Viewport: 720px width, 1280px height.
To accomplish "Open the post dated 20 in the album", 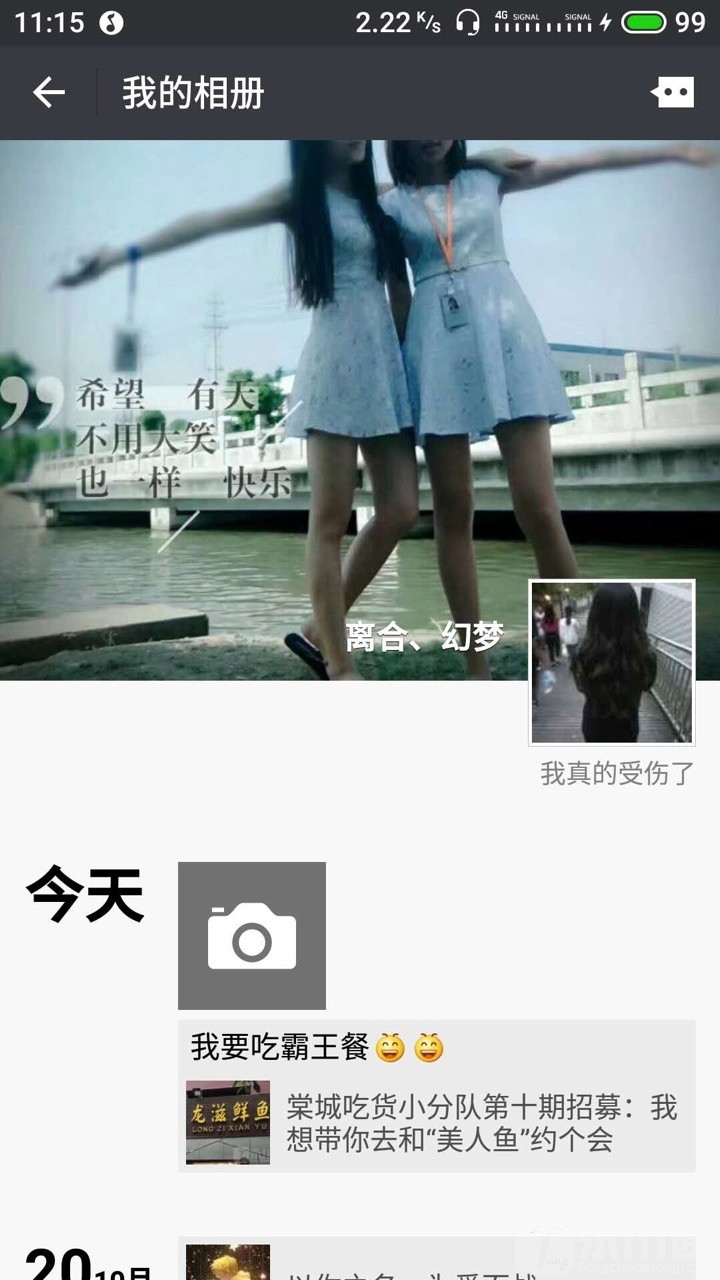I will point(436,1262).
